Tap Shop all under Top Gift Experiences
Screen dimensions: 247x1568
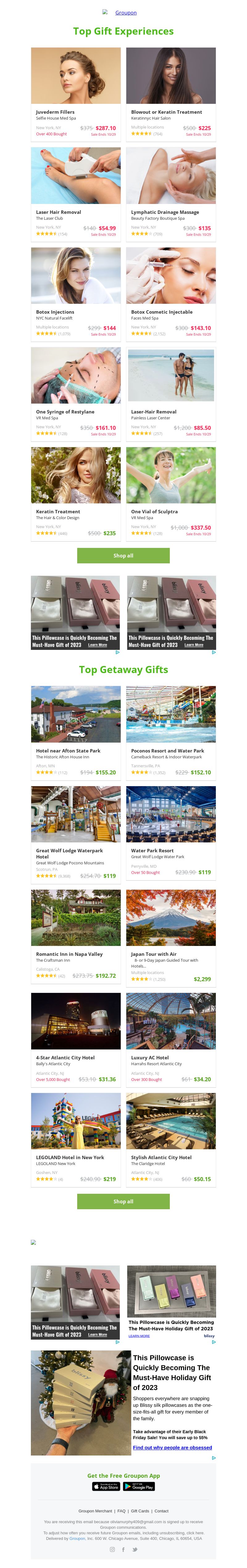[x=123, y=555]
